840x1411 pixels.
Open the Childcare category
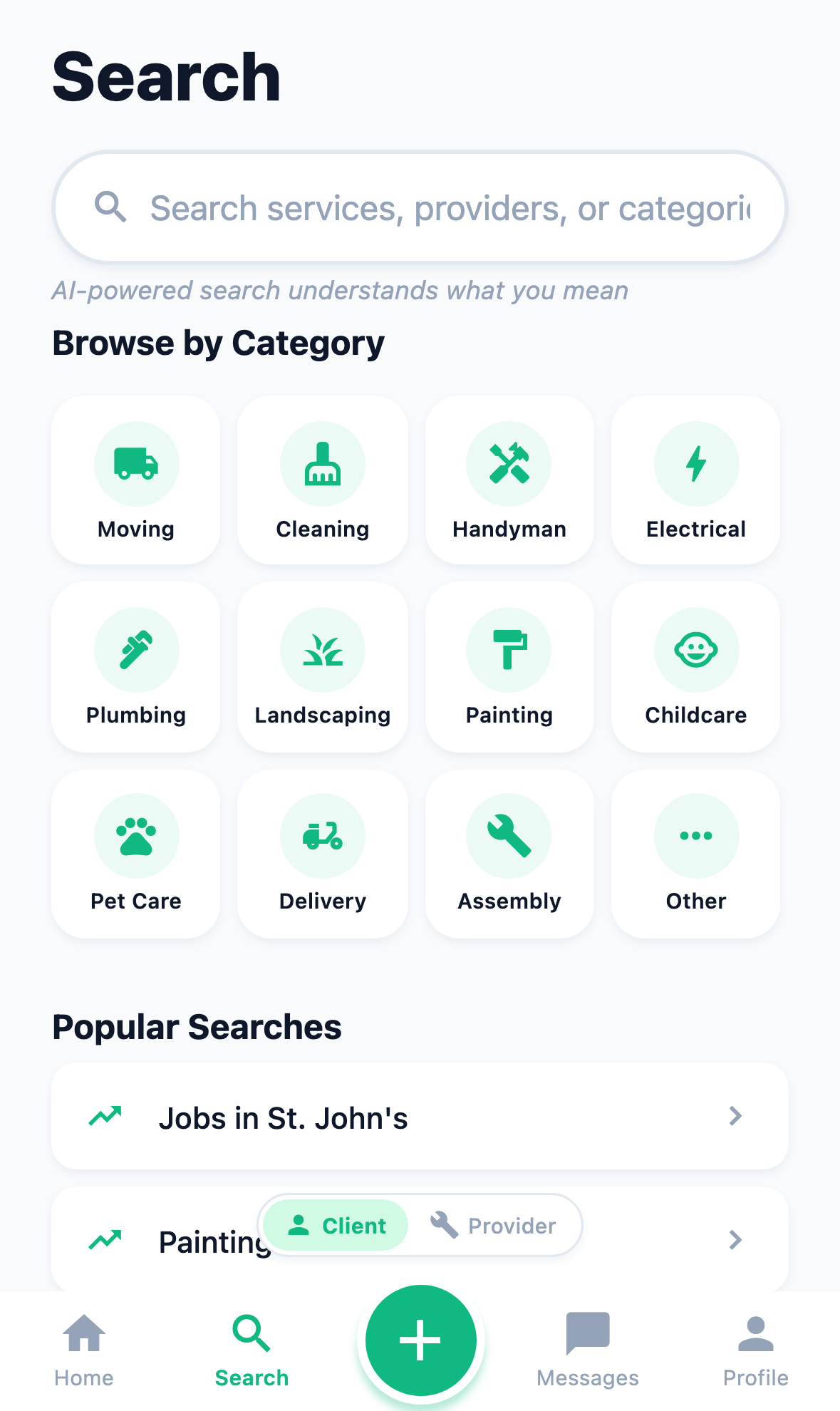coord(696,667)
